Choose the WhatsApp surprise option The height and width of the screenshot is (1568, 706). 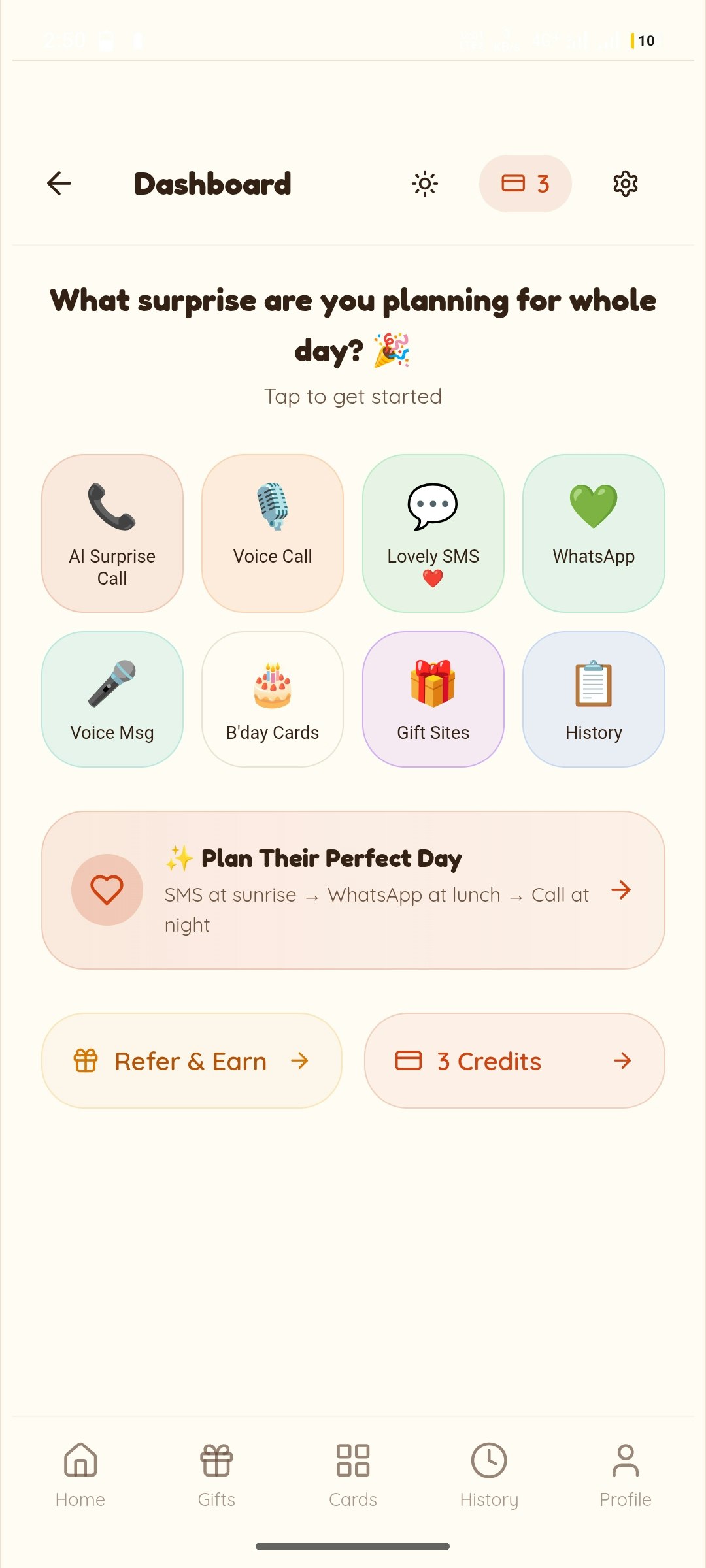point(594,533)
